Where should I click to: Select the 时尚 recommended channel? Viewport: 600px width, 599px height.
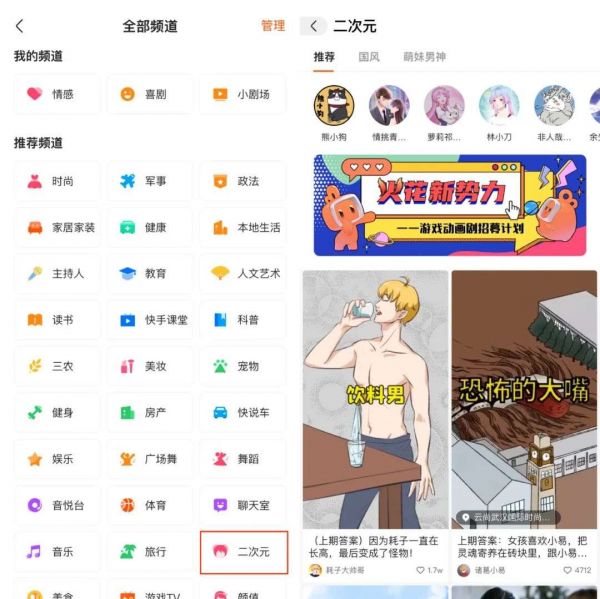click(x=57, y=181)
